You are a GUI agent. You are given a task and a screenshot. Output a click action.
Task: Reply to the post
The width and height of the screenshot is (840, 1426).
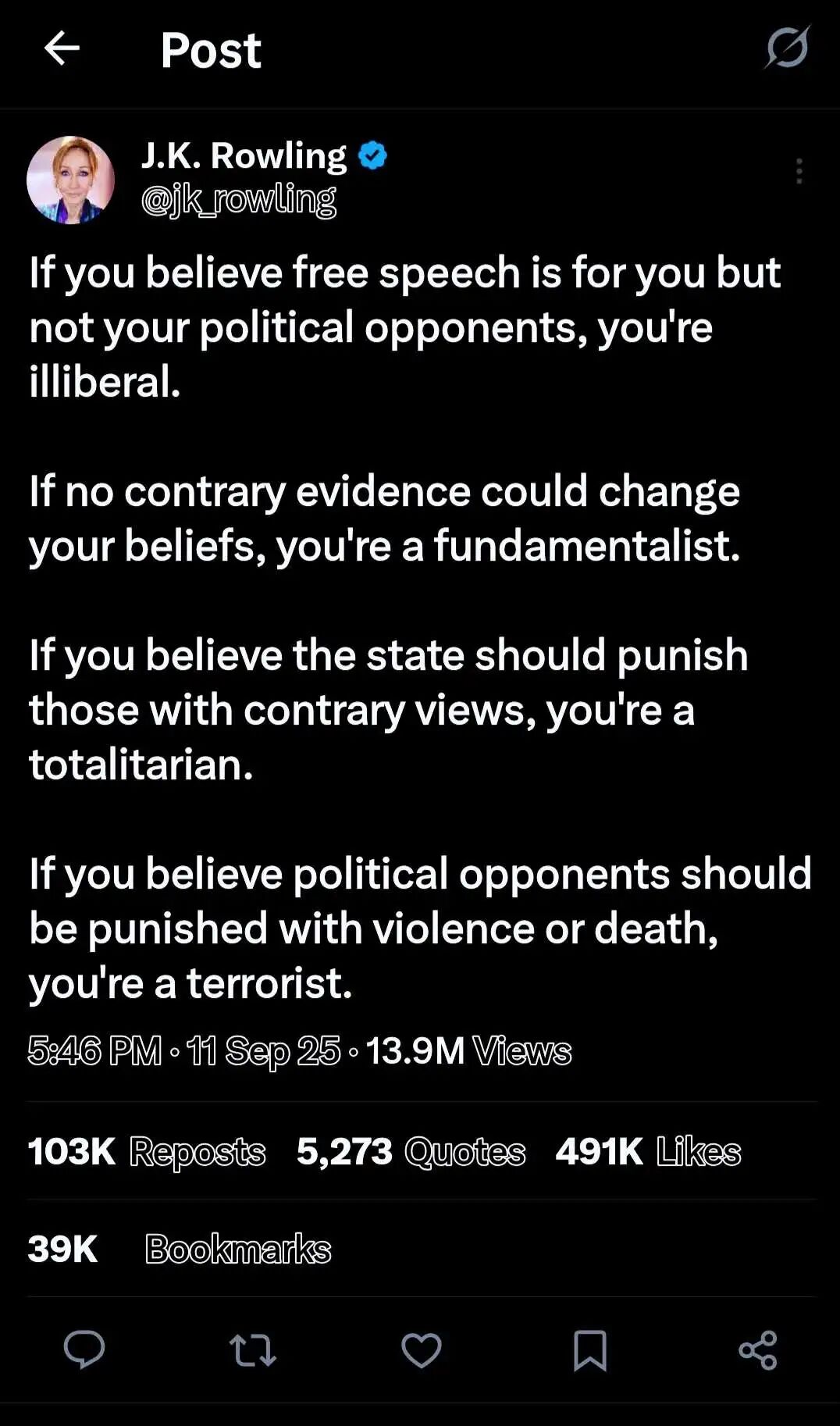[x=84, y=1349]
